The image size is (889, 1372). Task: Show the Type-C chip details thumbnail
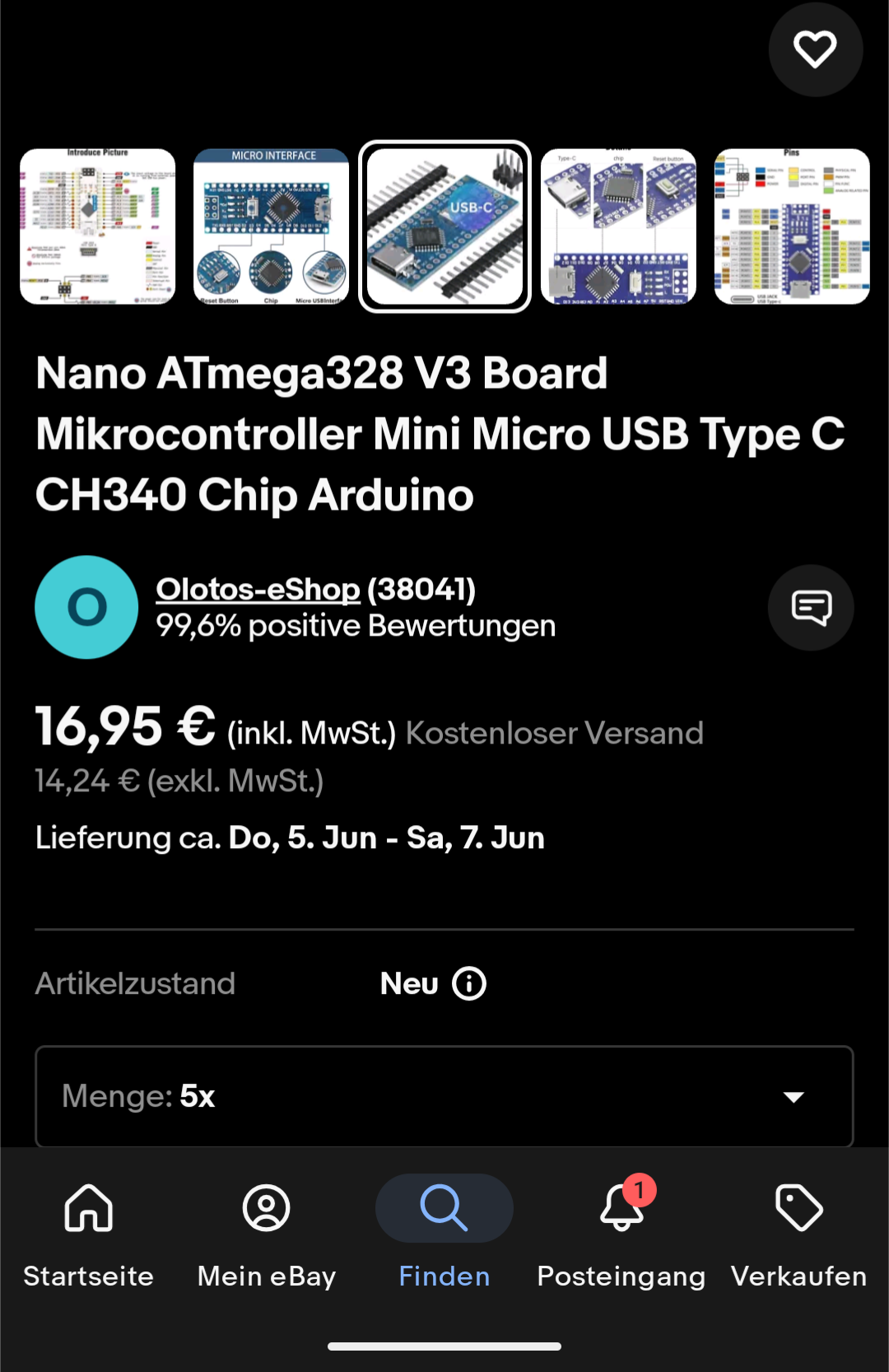(618, 226)
